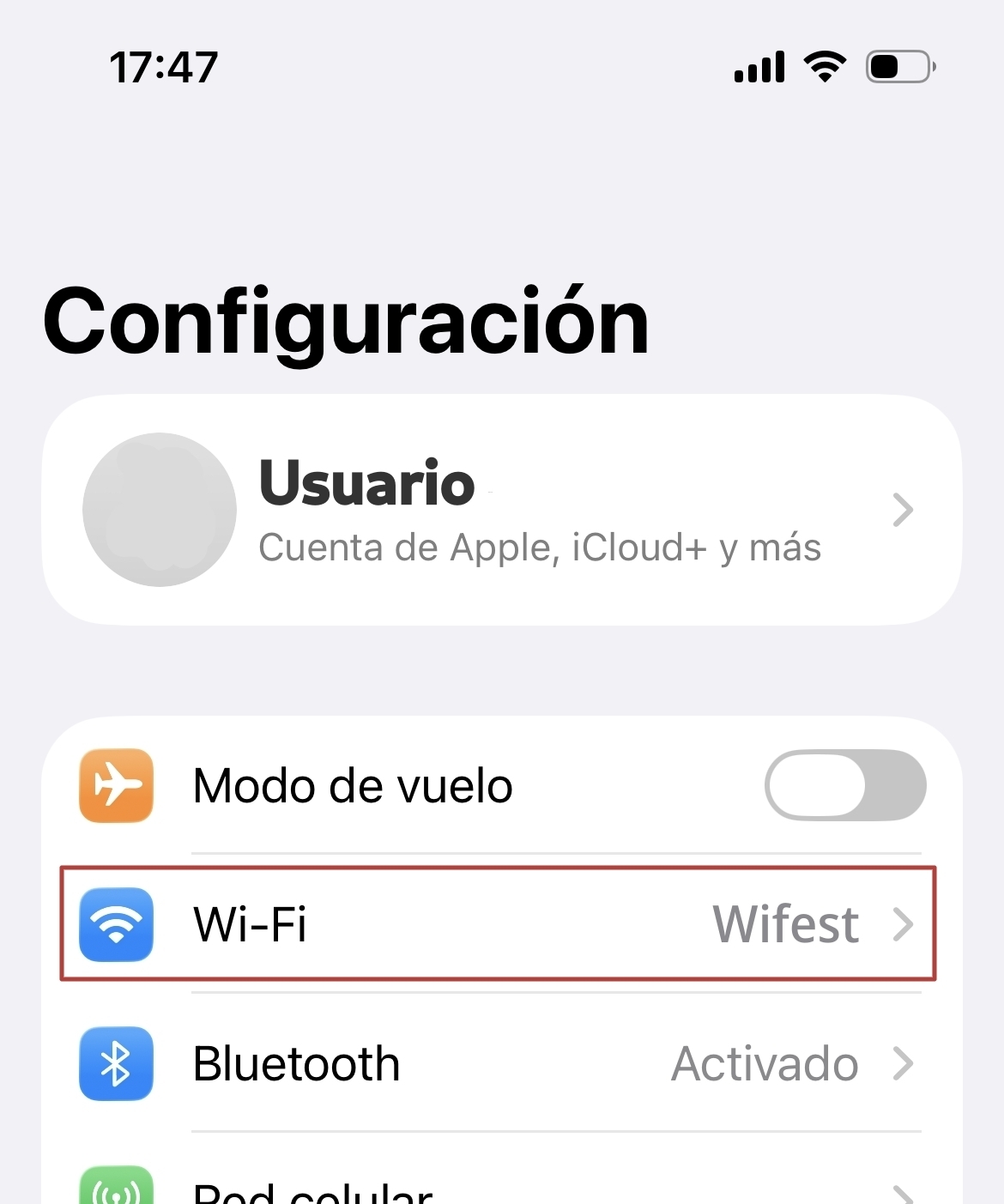Image resolution: width=1004 pixels, height=1204 pixels.
Task: Open Bluetooth settings
Action: 498,1064
